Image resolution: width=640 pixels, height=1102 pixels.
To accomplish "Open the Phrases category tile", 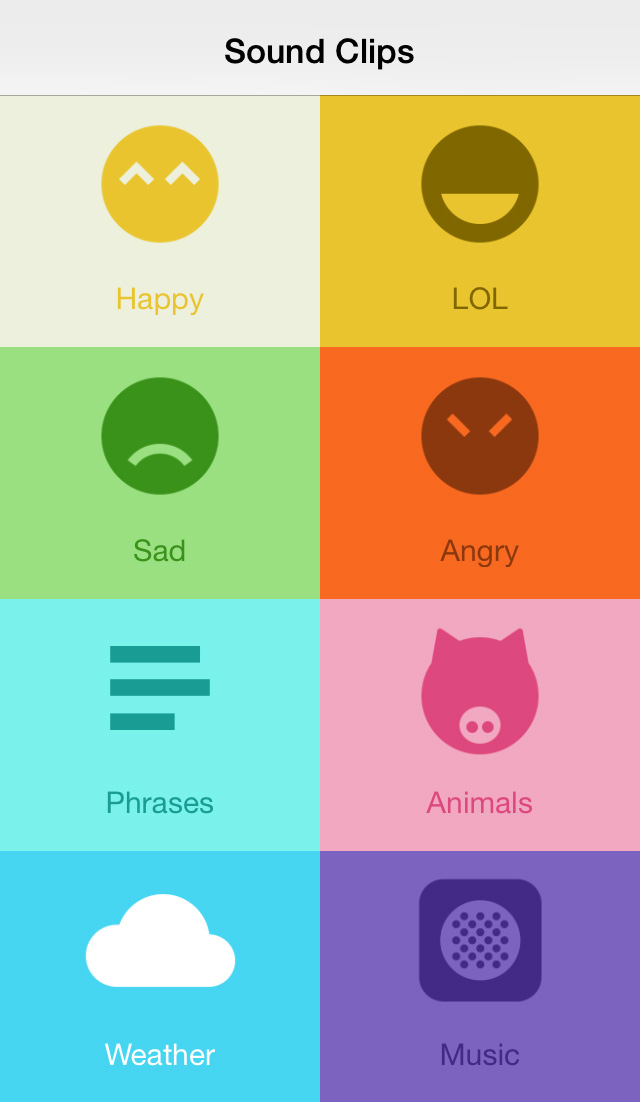I will [x=160, y=725].
